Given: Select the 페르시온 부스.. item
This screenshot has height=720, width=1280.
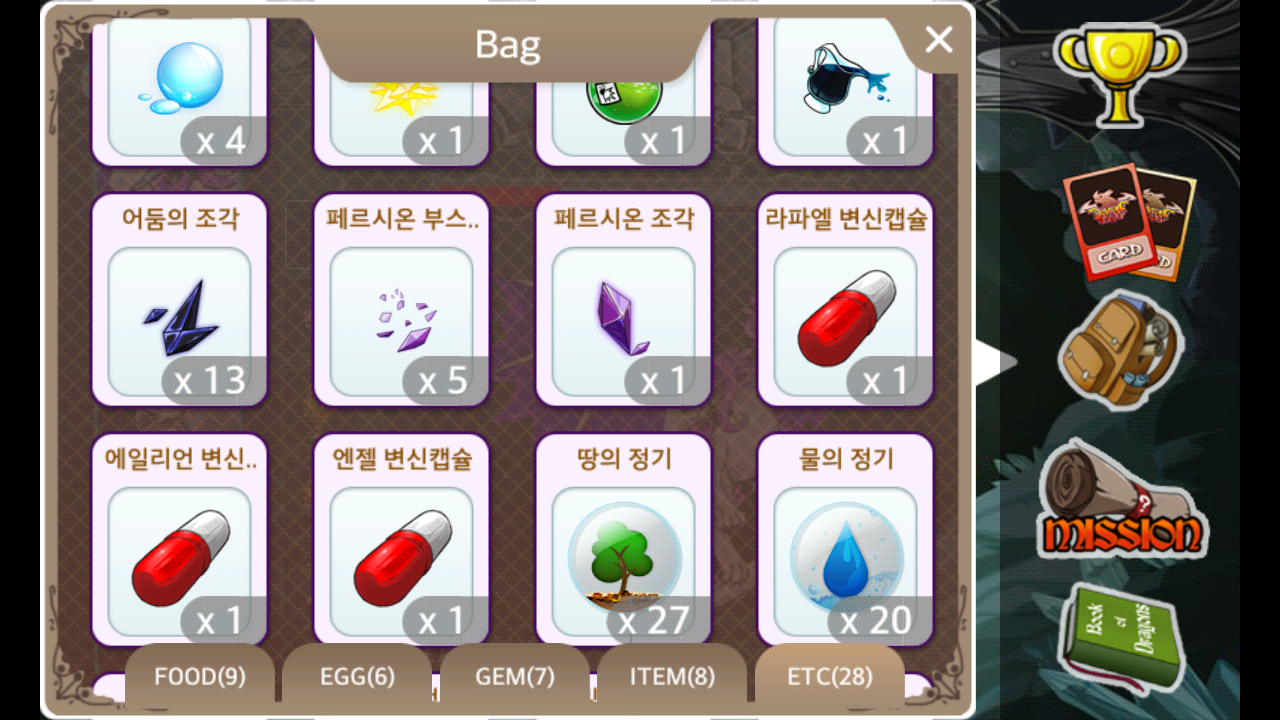Looking at the screenshot, I should (401, 300).
